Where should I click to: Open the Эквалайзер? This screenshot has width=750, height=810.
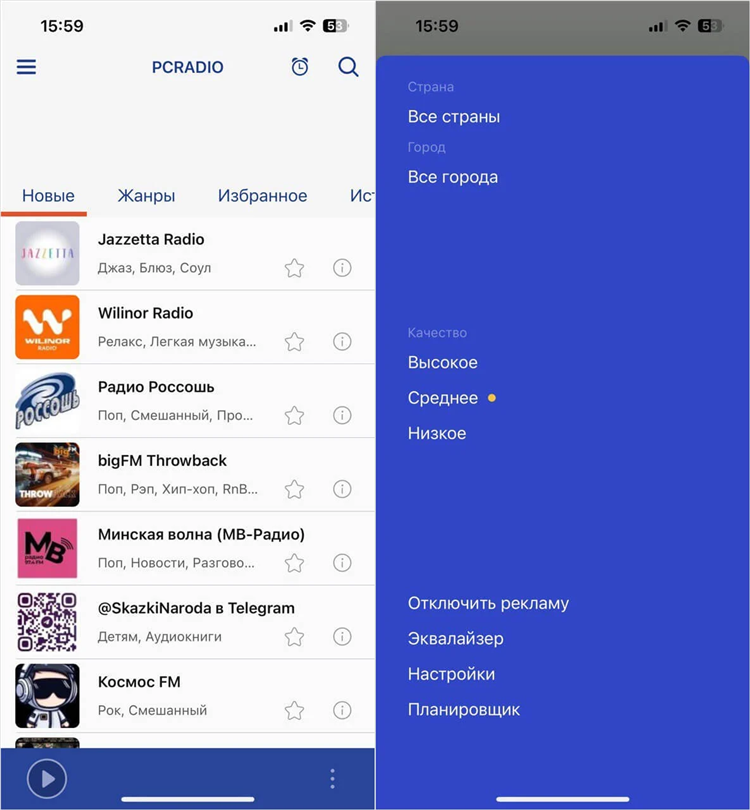click(x=455, y=639)
